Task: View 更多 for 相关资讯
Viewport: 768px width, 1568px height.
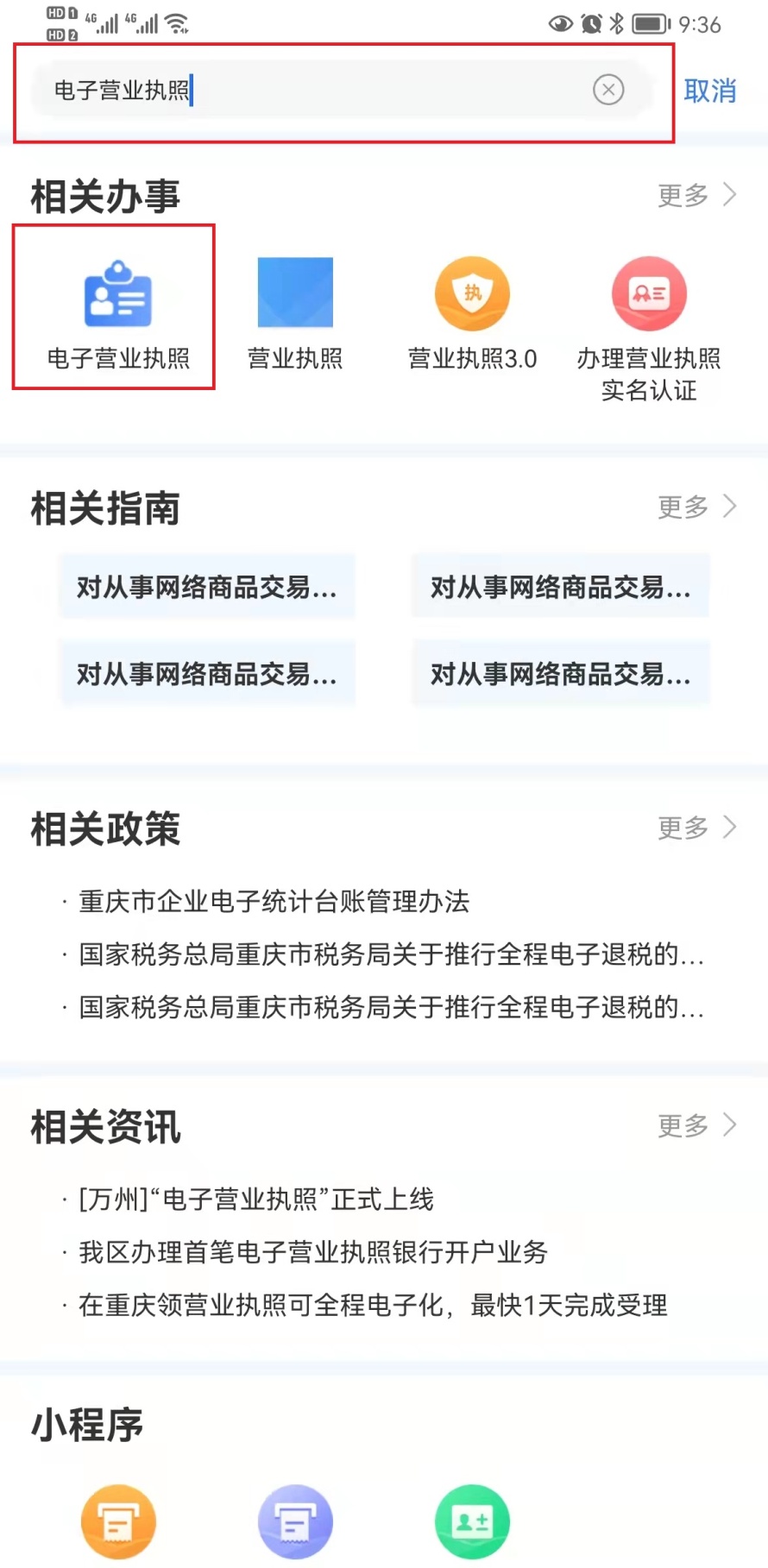Action: (x=697, y=1126)
